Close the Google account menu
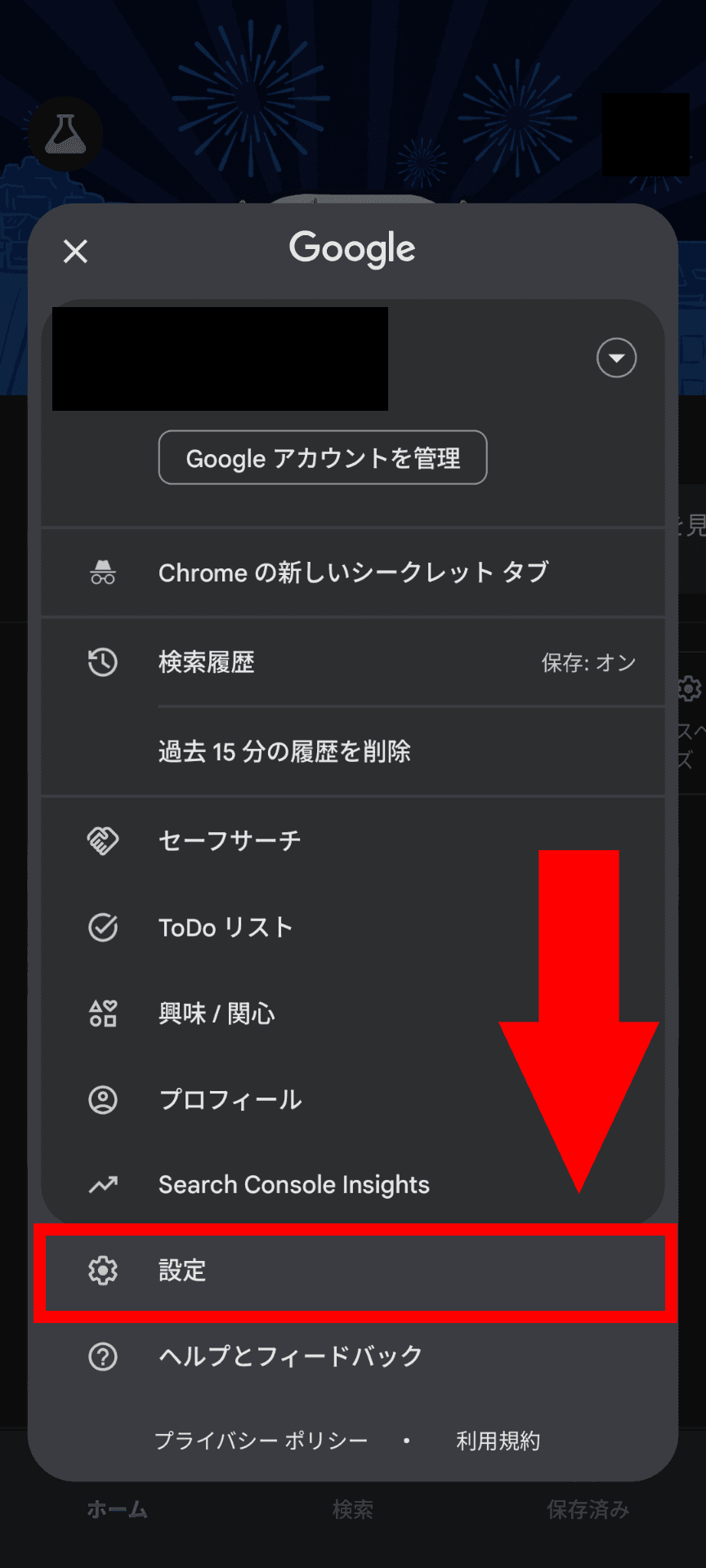This screenshot has width=706, height=1568. (x=75, y=252)
